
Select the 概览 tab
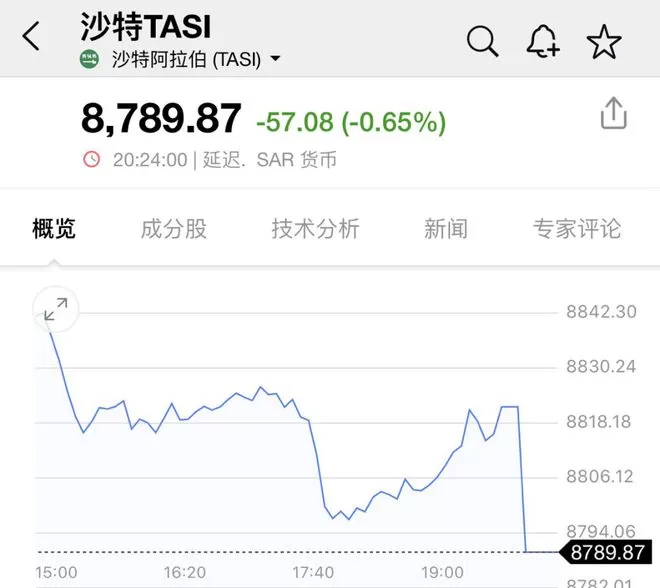coord(54,229)
